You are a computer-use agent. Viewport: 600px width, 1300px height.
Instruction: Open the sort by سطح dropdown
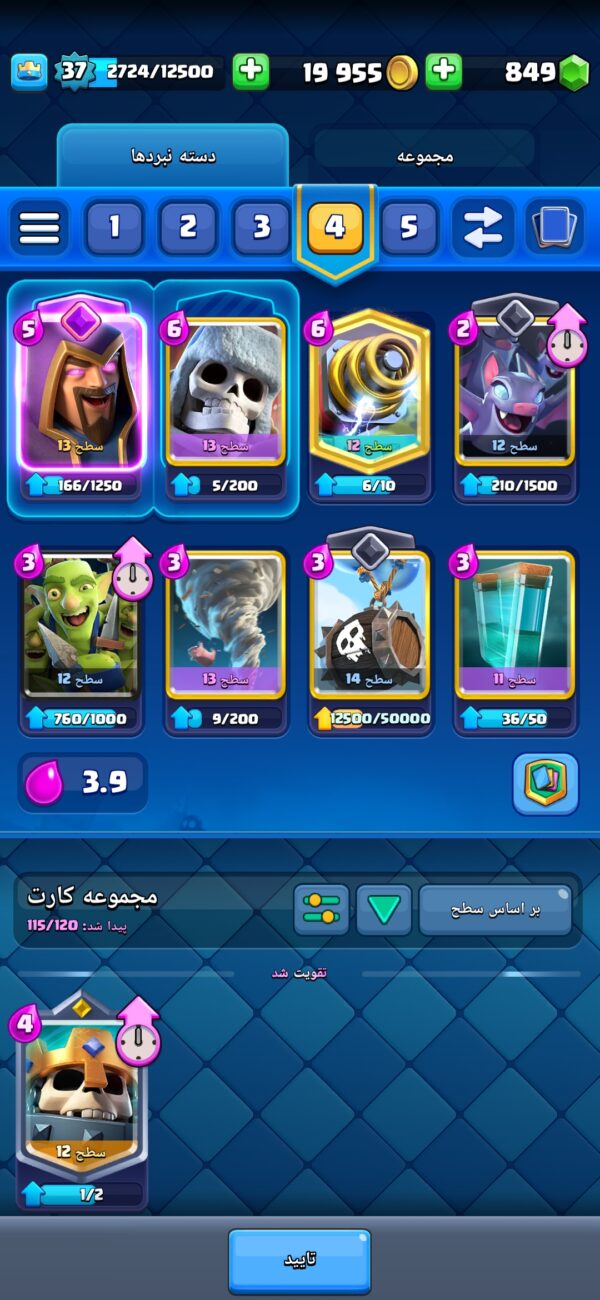pos(495,910)
